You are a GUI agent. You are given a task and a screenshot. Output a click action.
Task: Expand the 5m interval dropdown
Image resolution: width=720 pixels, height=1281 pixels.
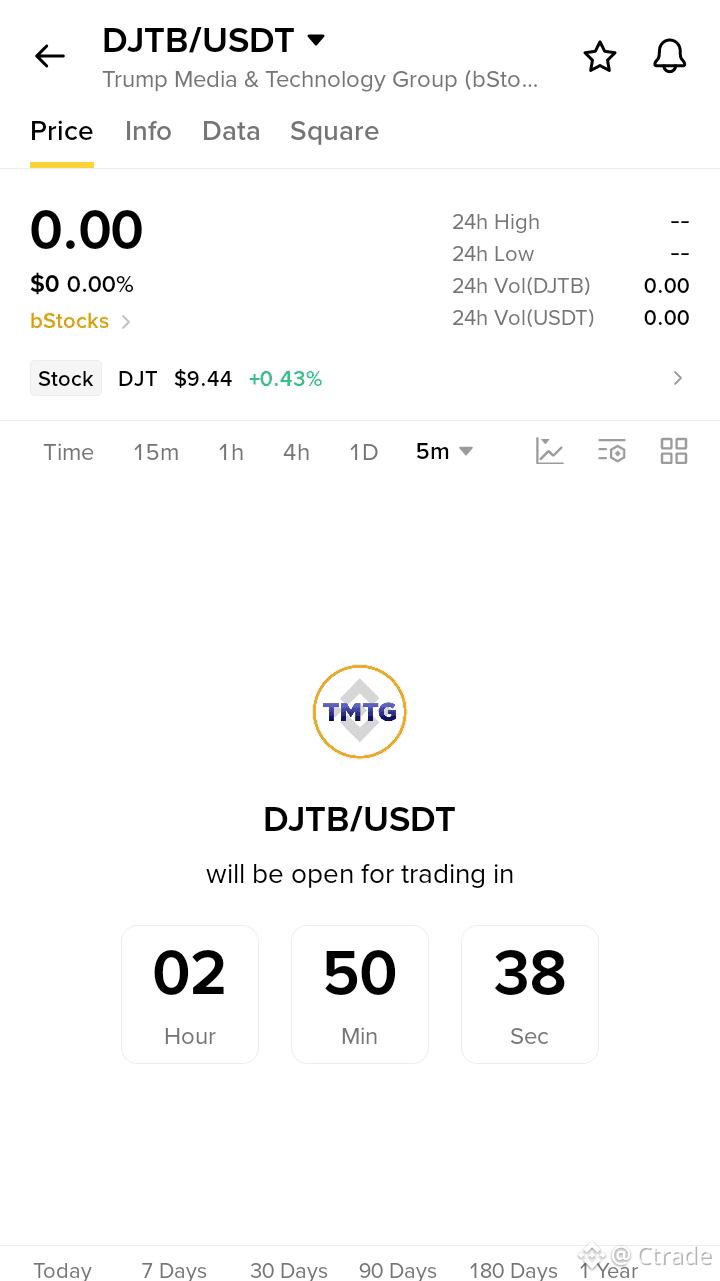[x=444, y=451]
